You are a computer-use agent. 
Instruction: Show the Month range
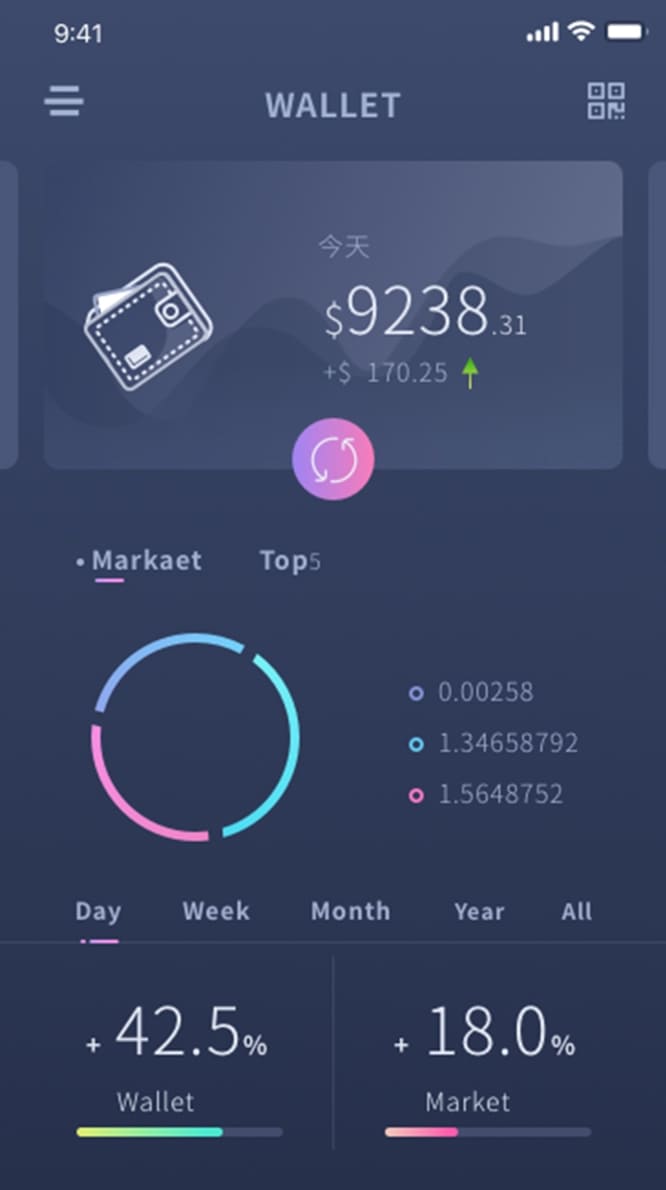(350, 912)
